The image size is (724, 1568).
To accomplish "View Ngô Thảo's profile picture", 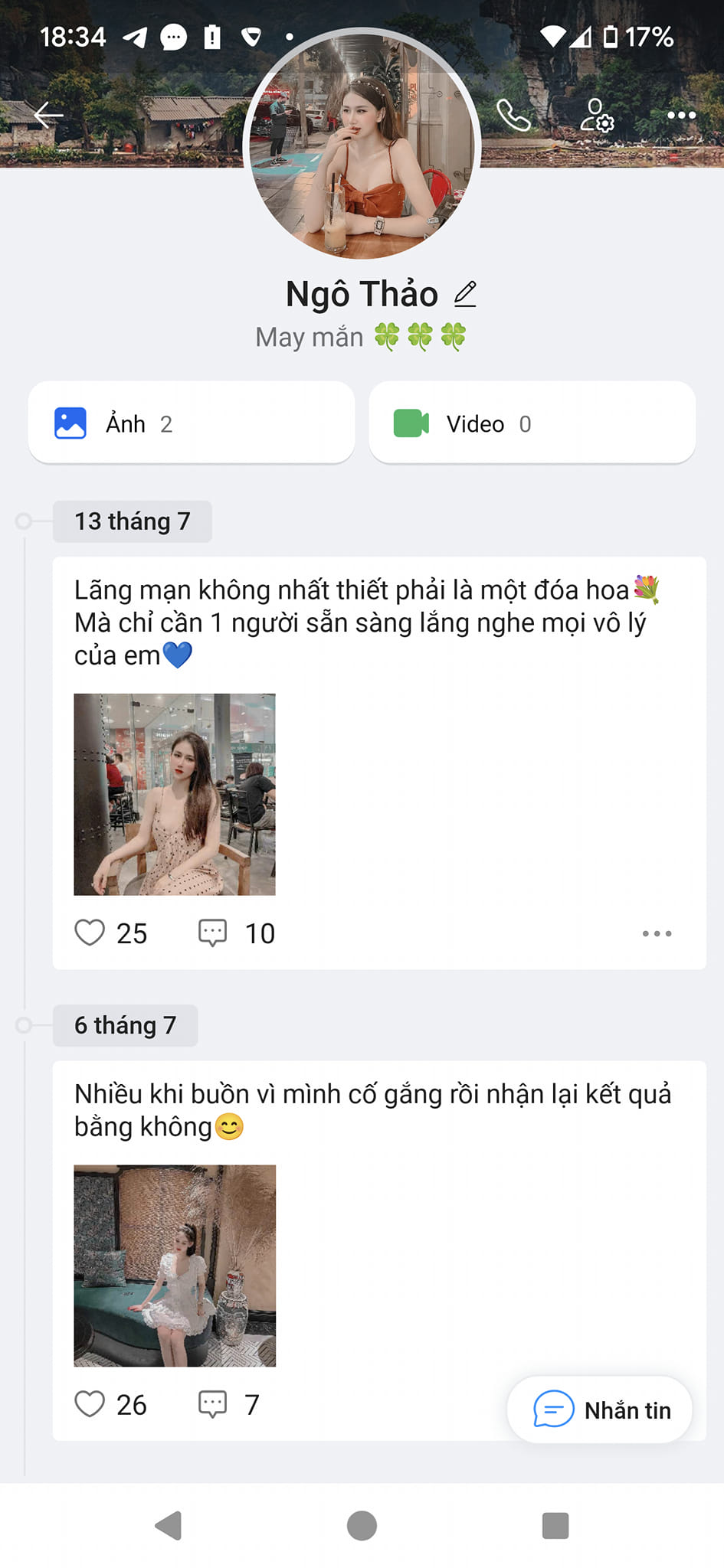I will coord(362,145).
